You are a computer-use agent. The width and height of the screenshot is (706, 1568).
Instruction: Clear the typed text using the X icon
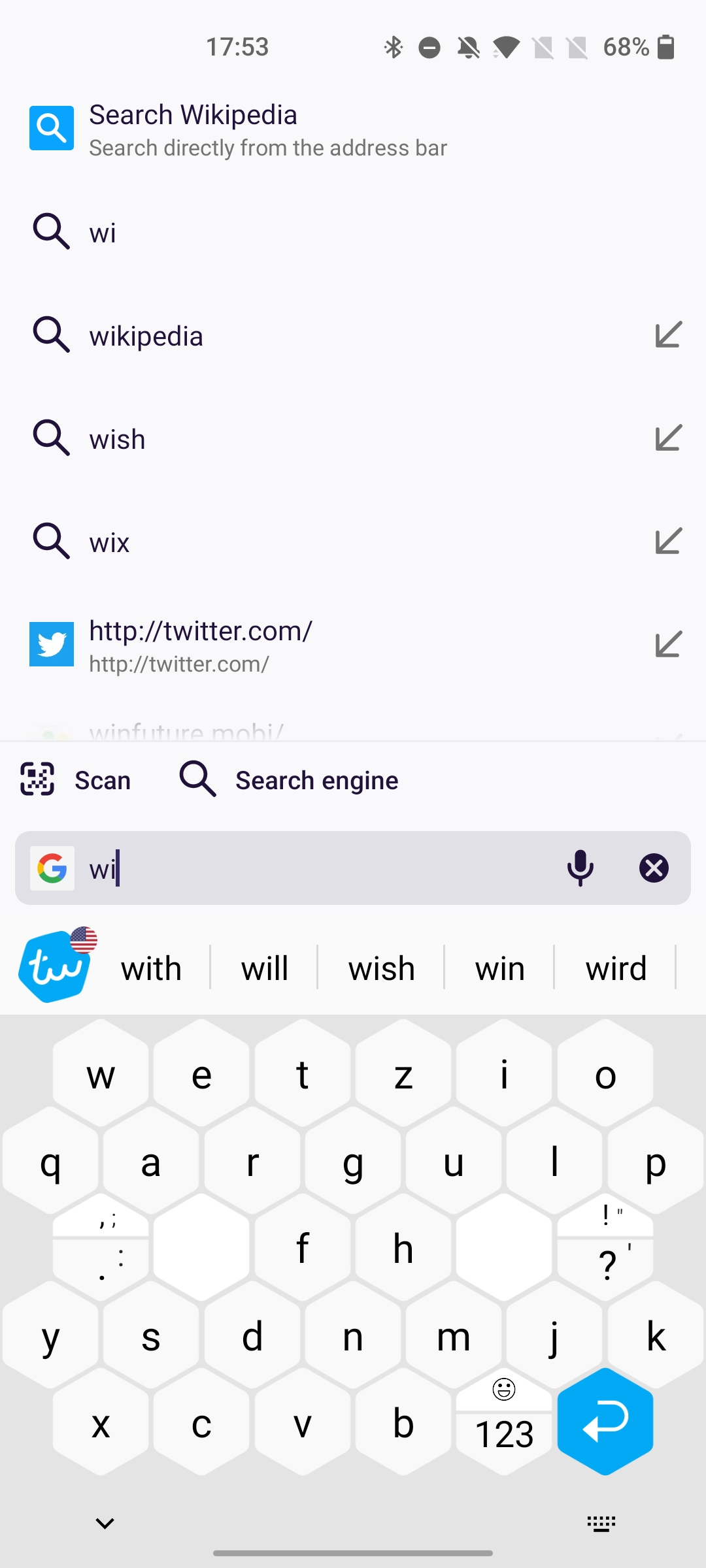coord(654,868)
